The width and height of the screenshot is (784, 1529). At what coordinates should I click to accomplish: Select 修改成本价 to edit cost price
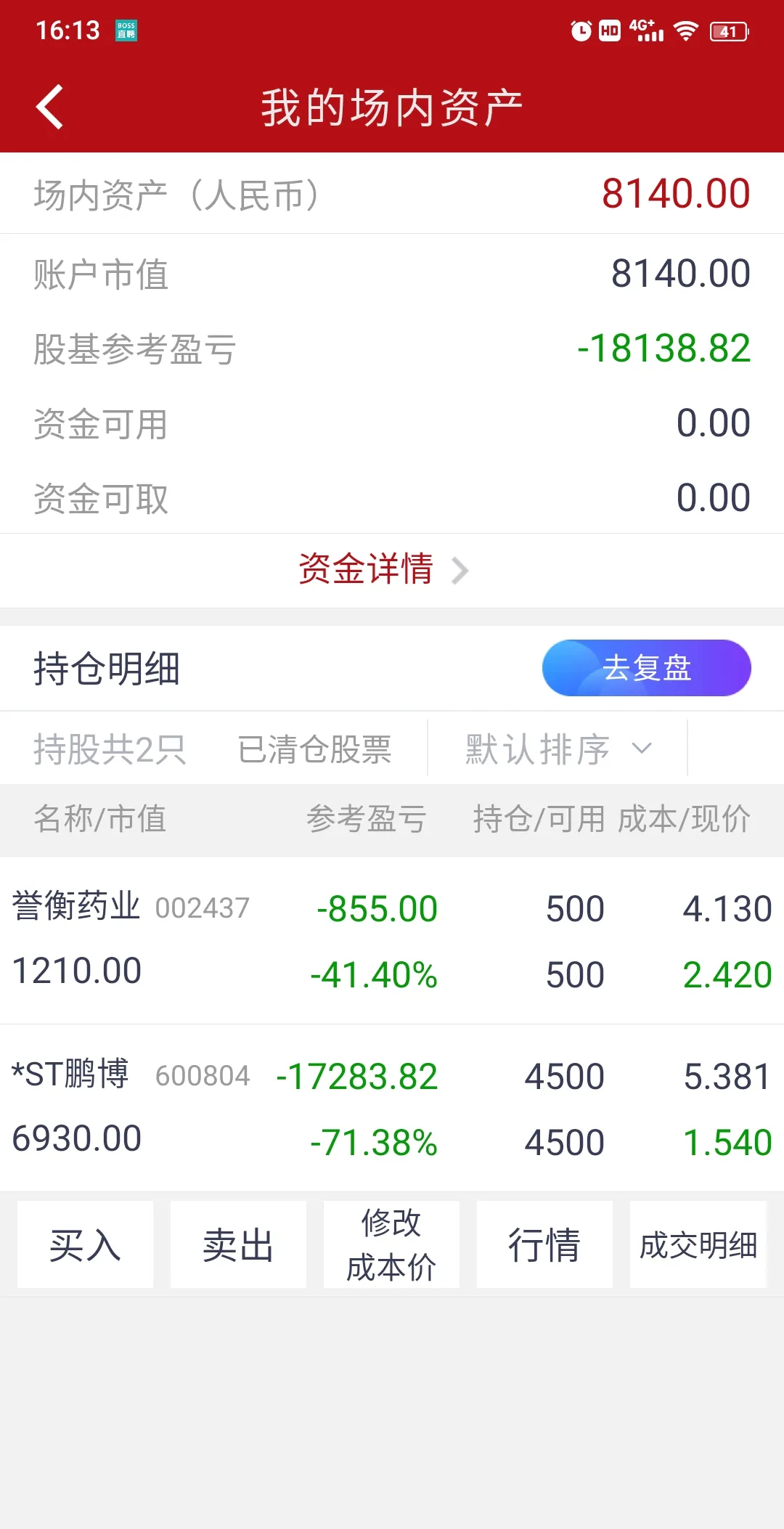point(391,1244)
